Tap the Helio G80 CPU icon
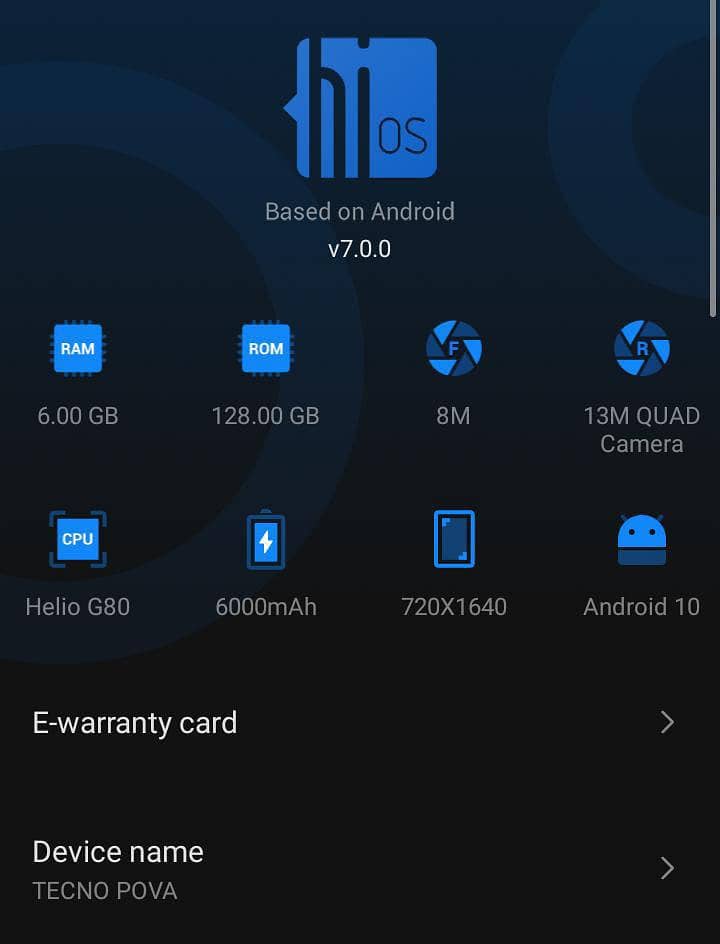Image resolution: width=720 pixels, height=944 pixels. tap(77, 538)
